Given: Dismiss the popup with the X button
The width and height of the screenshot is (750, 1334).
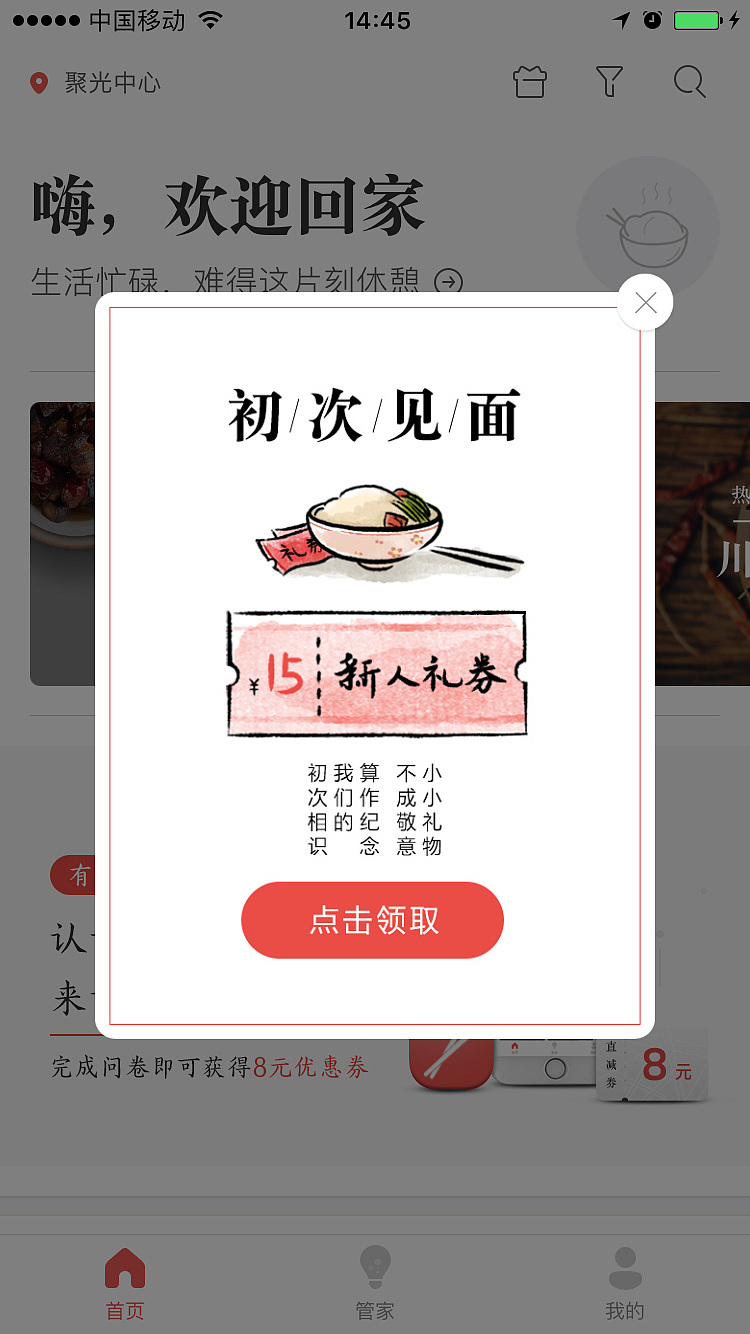Looking at the screenshot, I should click(x=644, y=302).
